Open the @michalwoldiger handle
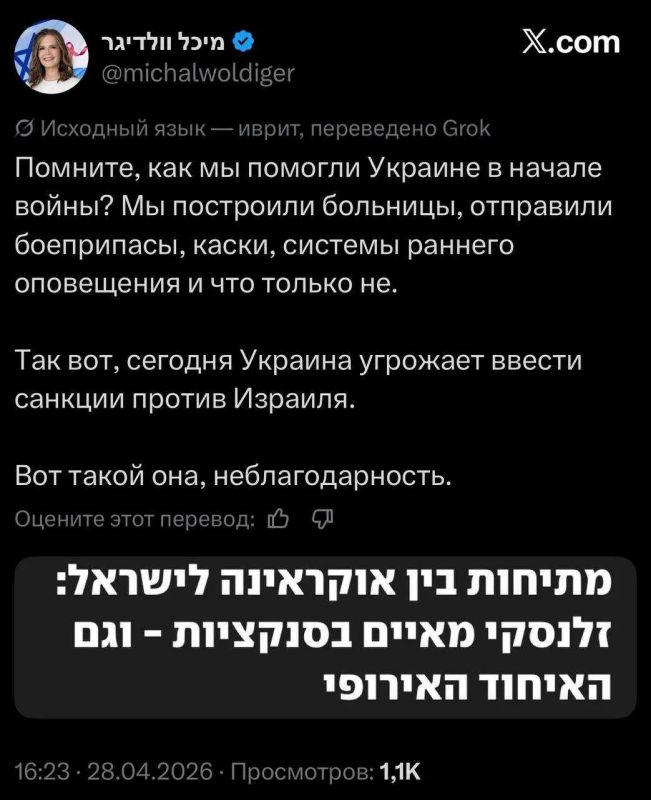The width and height of the screenshot is (651, 800). (198, 74)
